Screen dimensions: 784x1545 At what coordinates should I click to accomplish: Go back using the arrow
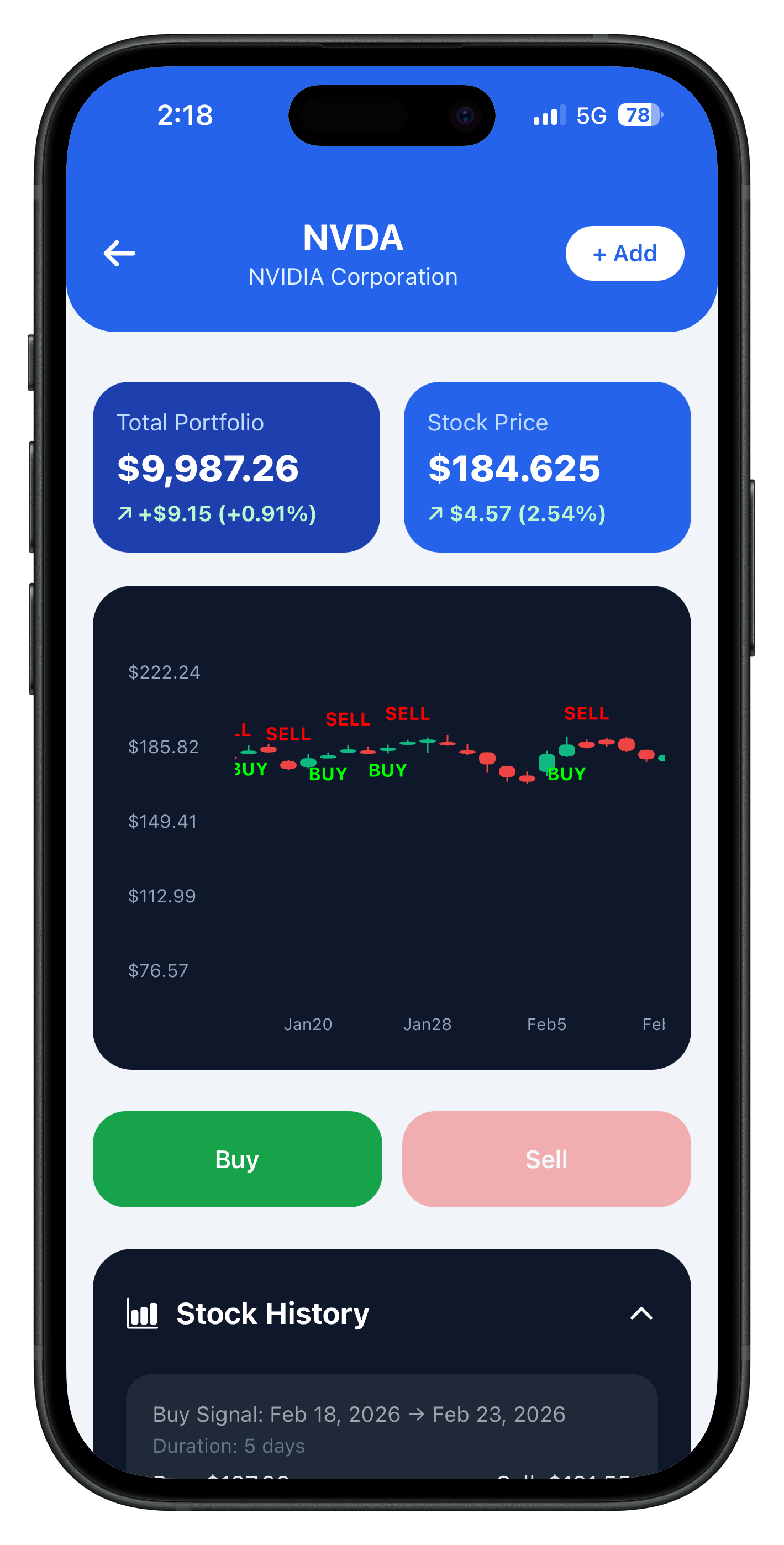[x=119, y=253]
